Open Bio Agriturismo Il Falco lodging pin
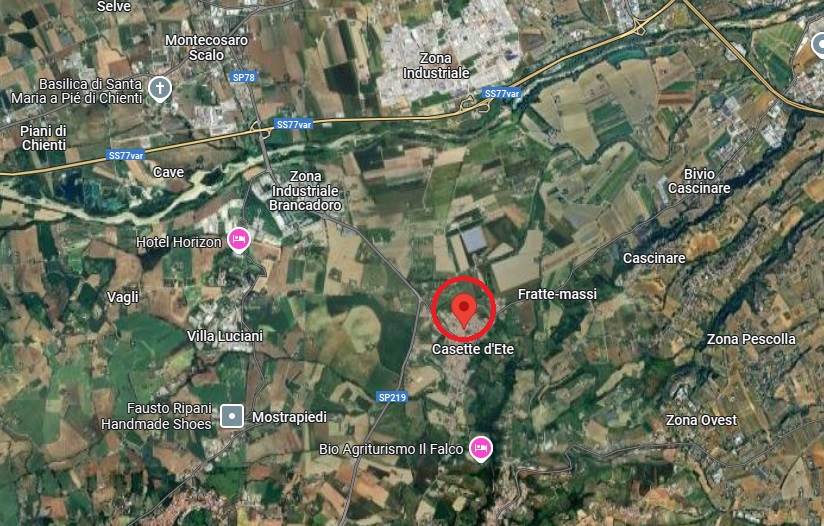 tap(481, 448)
